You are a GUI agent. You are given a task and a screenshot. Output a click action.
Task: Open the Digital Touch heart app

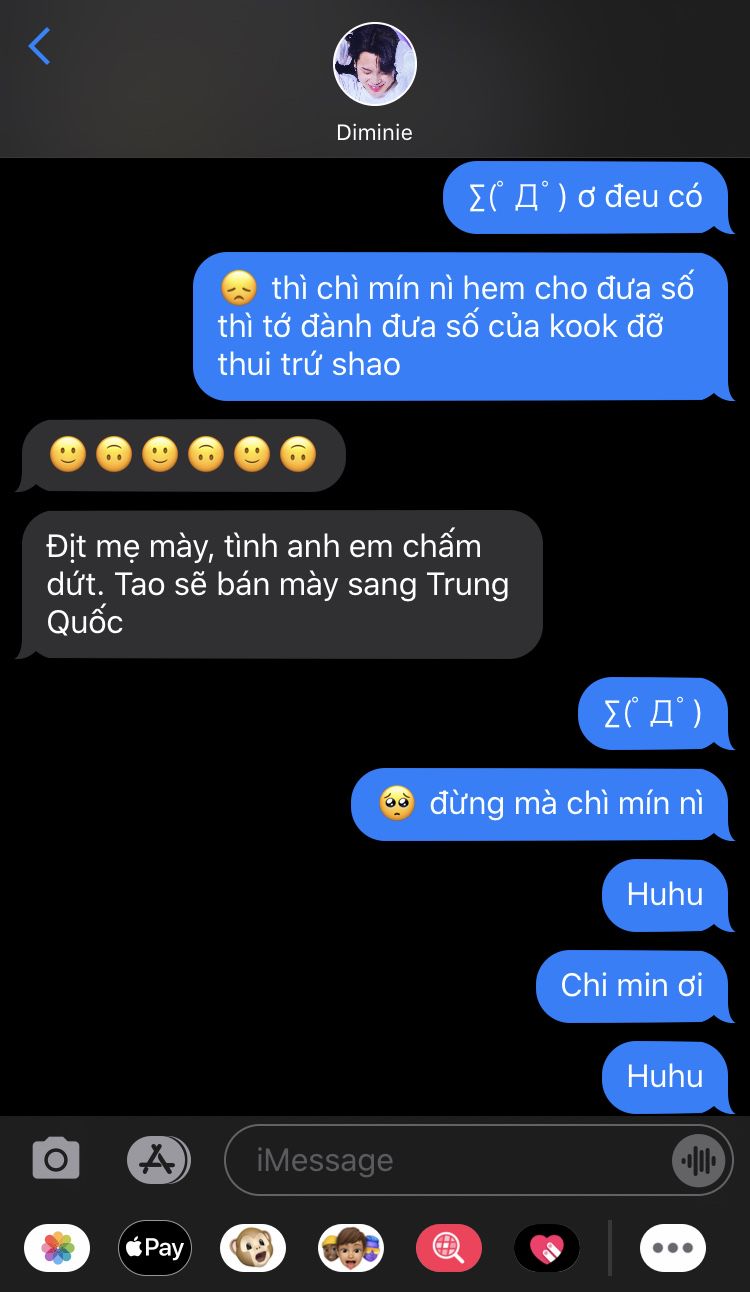pyautogui.click(x=546, y=1248)
